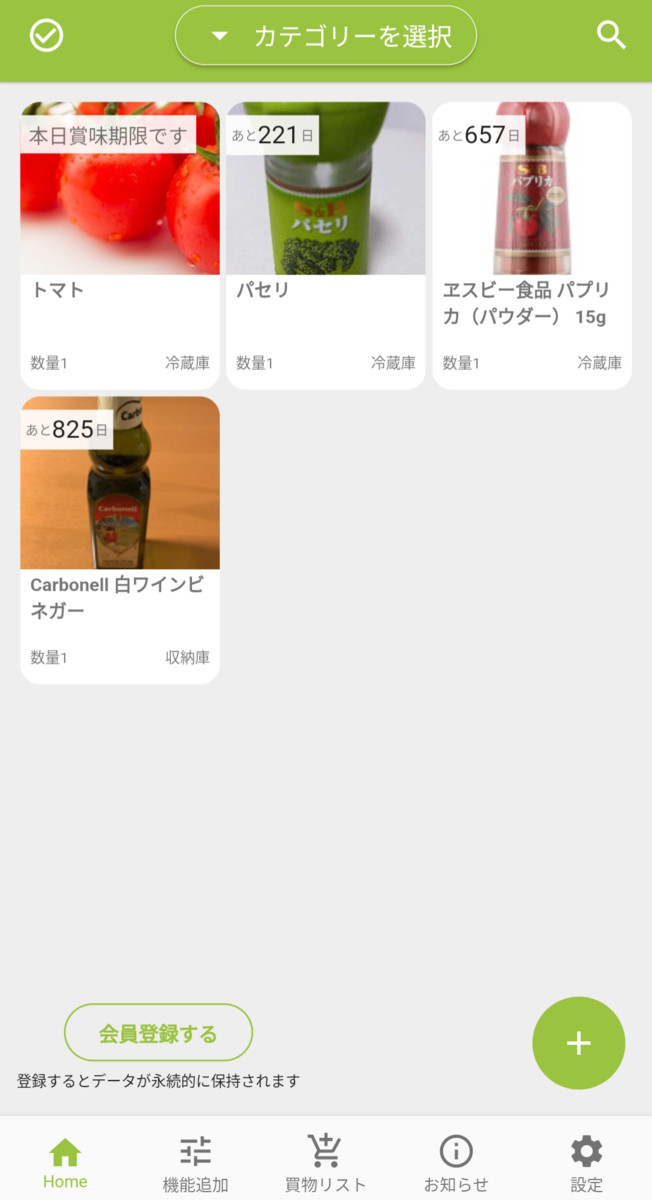Open the search magnifier
This screenshot has height=1200, width=652.
[x=611, y=35]
